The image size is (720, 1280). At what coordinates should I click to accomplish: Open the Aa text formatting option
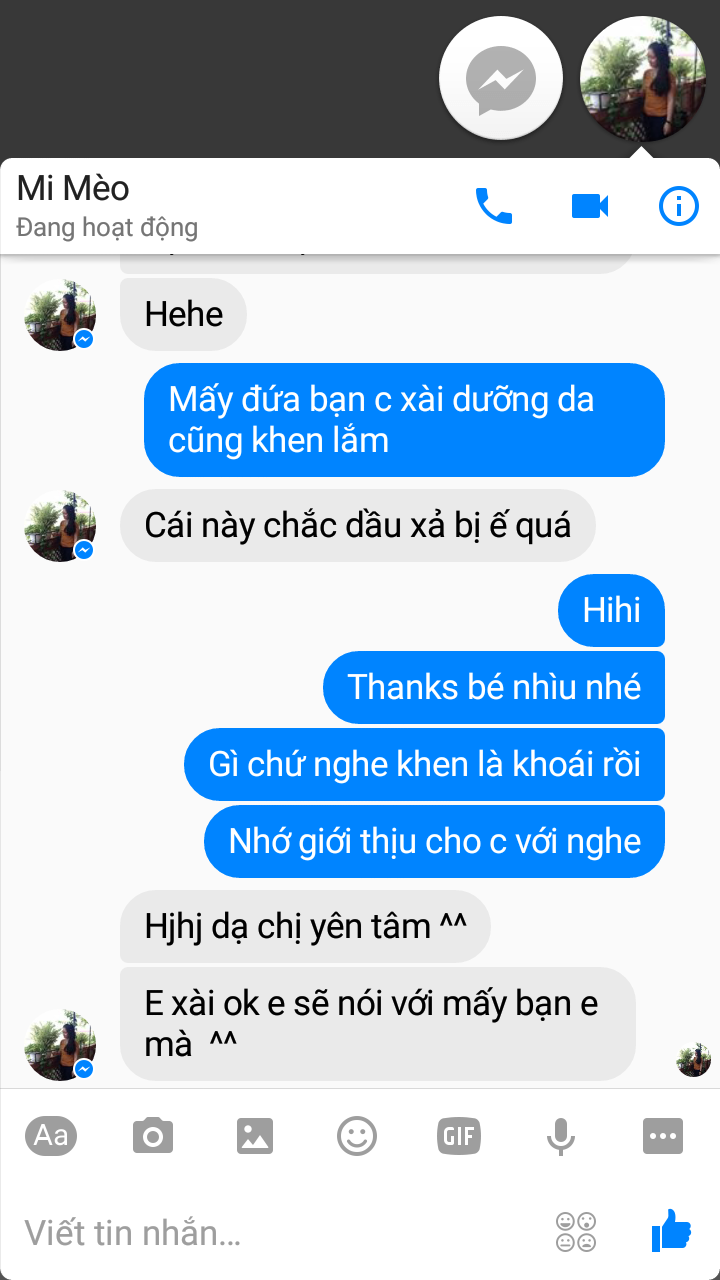coord(51,1136)
